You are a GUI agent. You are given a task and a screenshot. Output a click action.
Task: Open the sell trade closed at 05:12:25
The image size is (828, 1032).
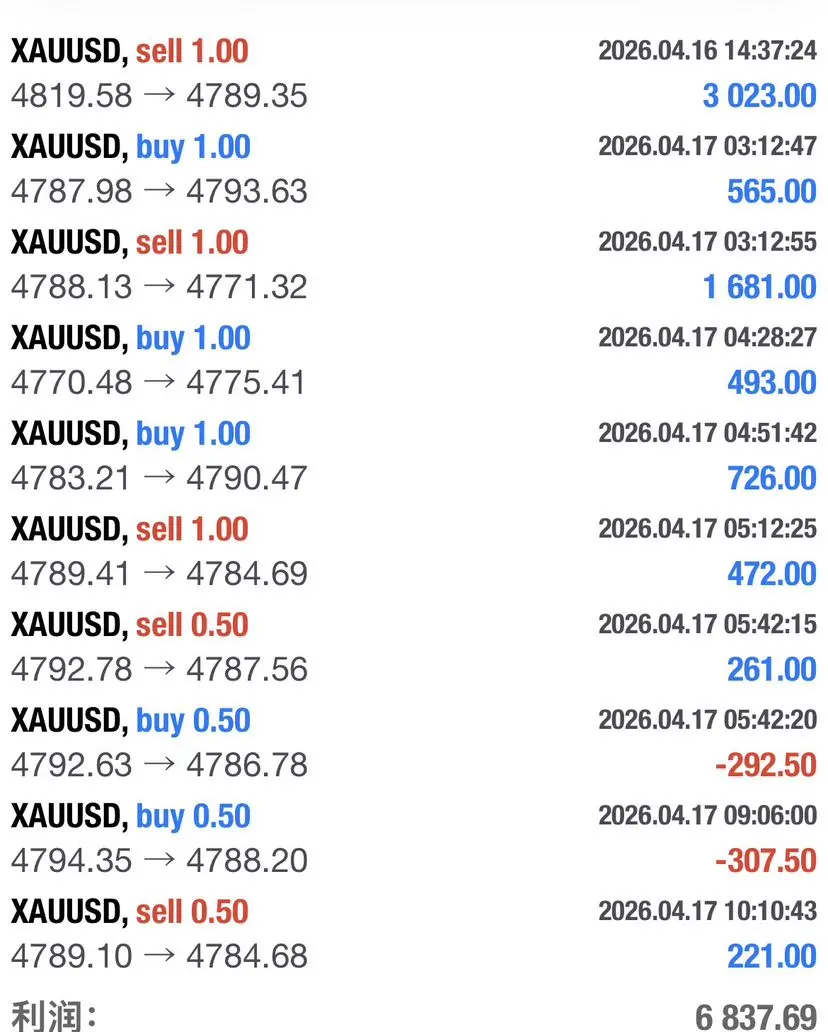pos(413,551)
